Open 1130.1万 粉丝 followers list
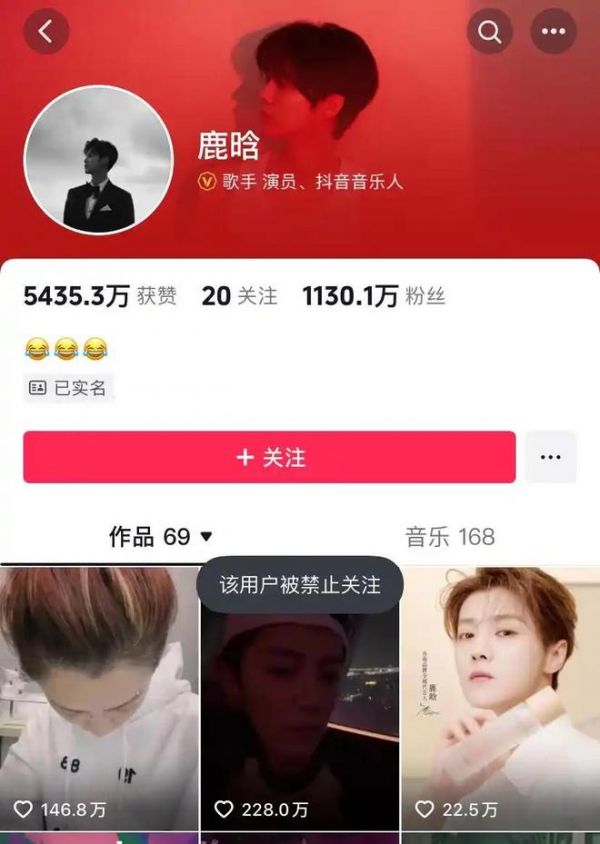 pyautogui.click(x=373, y=296)
